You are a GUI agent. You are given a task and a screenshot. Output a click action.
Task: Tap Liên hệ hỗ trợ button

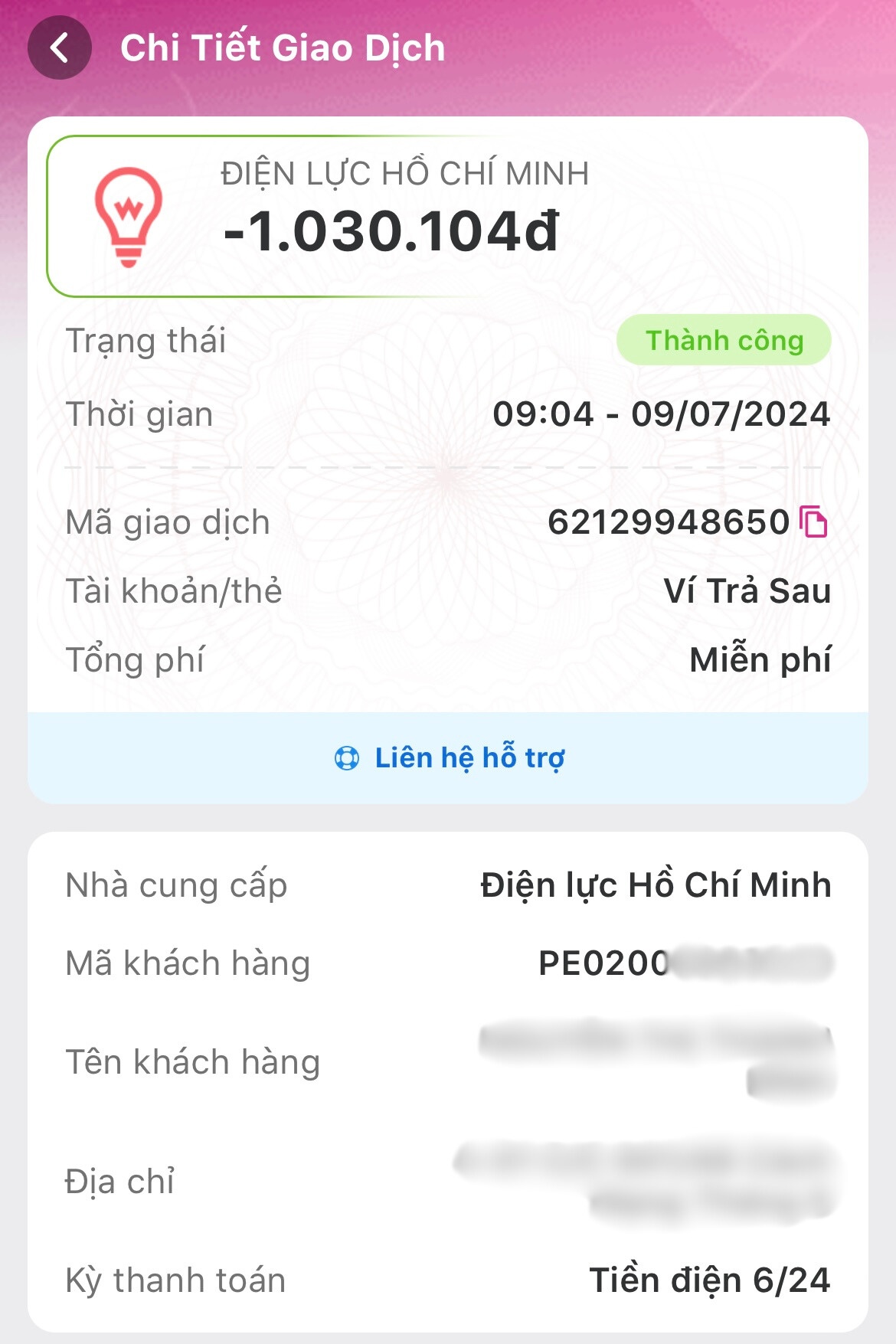pos(449,758)
